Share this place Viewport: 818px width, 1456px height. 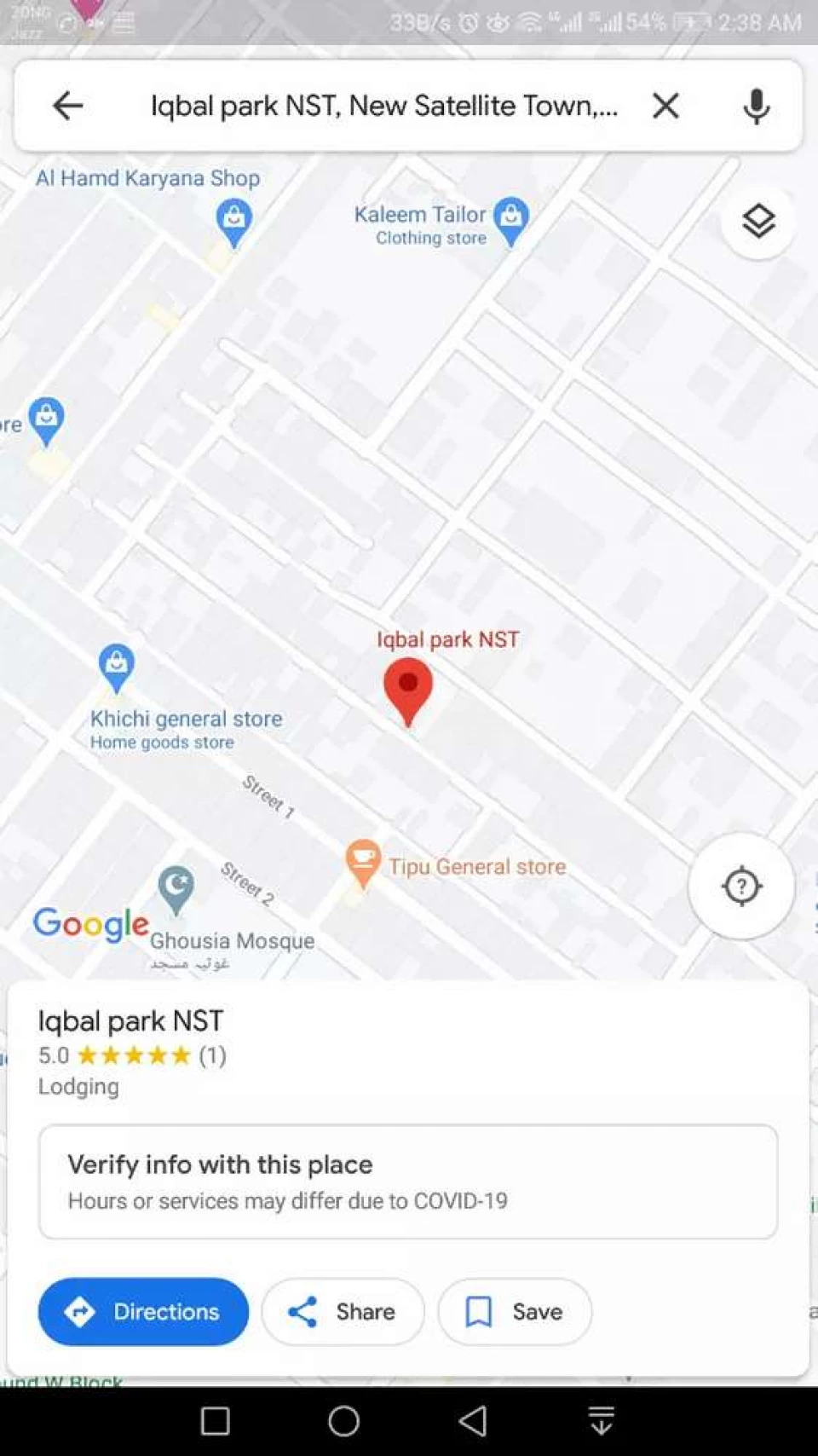pyautogui.click(x=343, y=1311)
